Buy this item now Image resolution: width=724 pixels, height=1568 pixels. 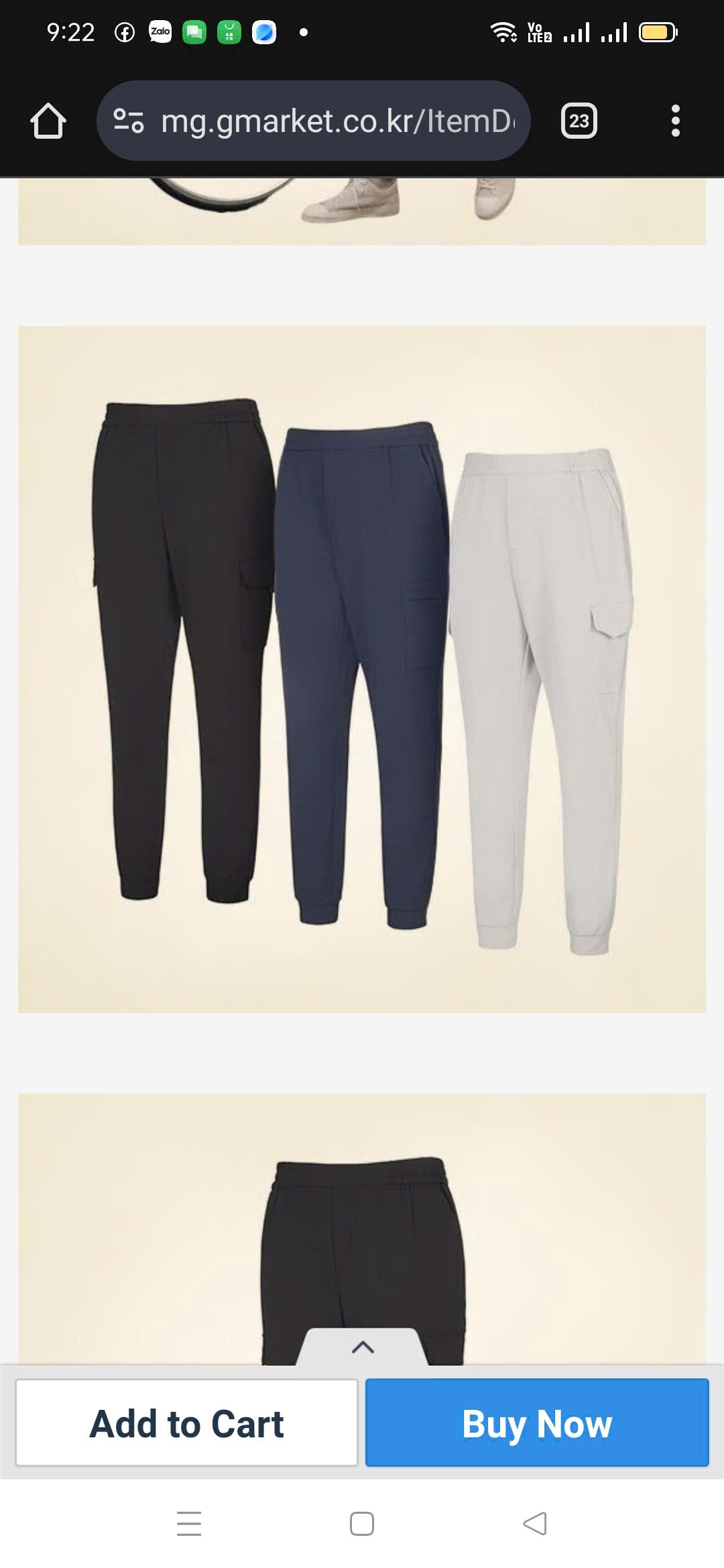(537, 1423)
